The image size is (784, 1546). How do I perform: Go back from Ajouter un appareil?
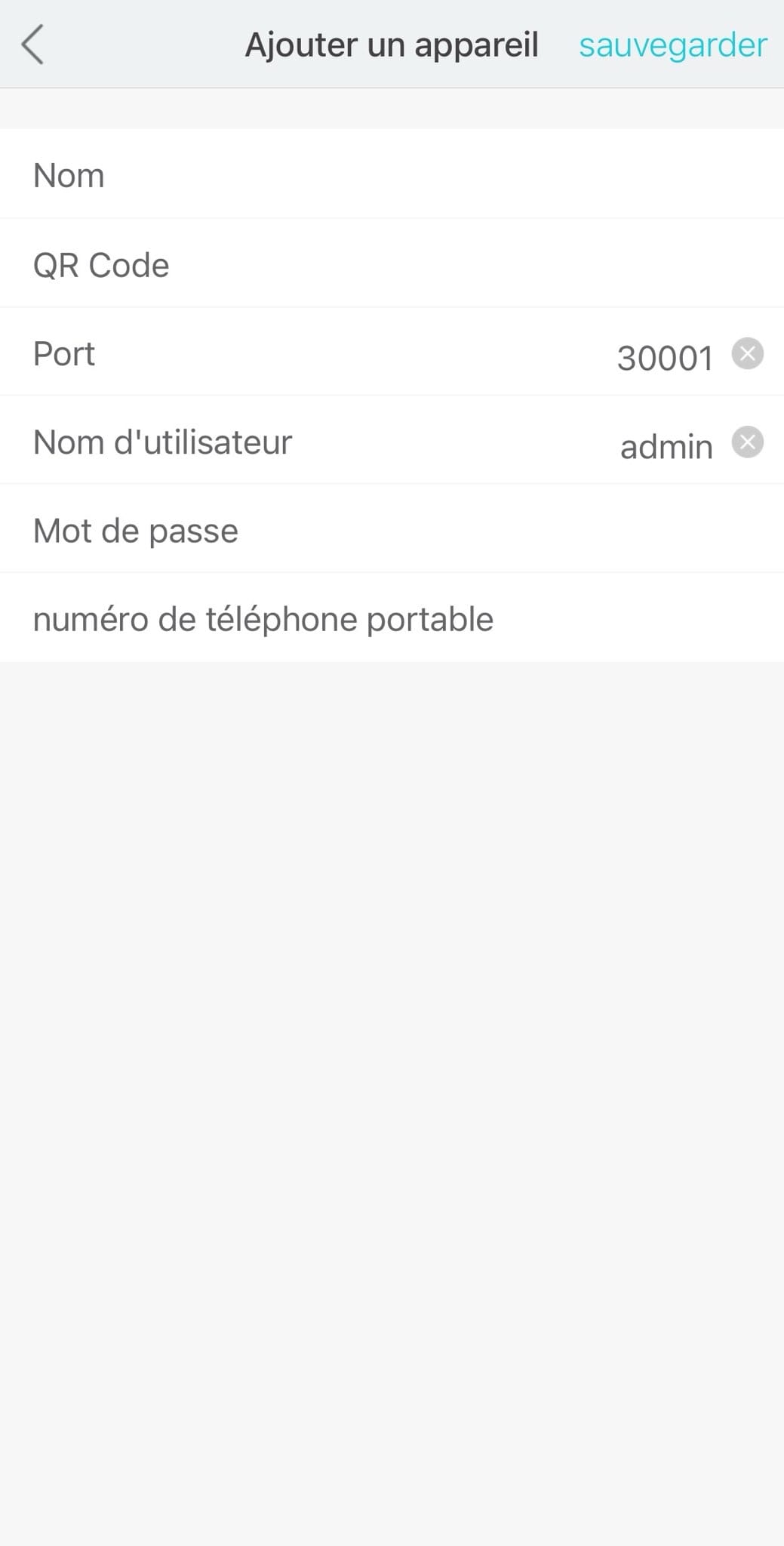pyautogui.click(x=32, y=45)
